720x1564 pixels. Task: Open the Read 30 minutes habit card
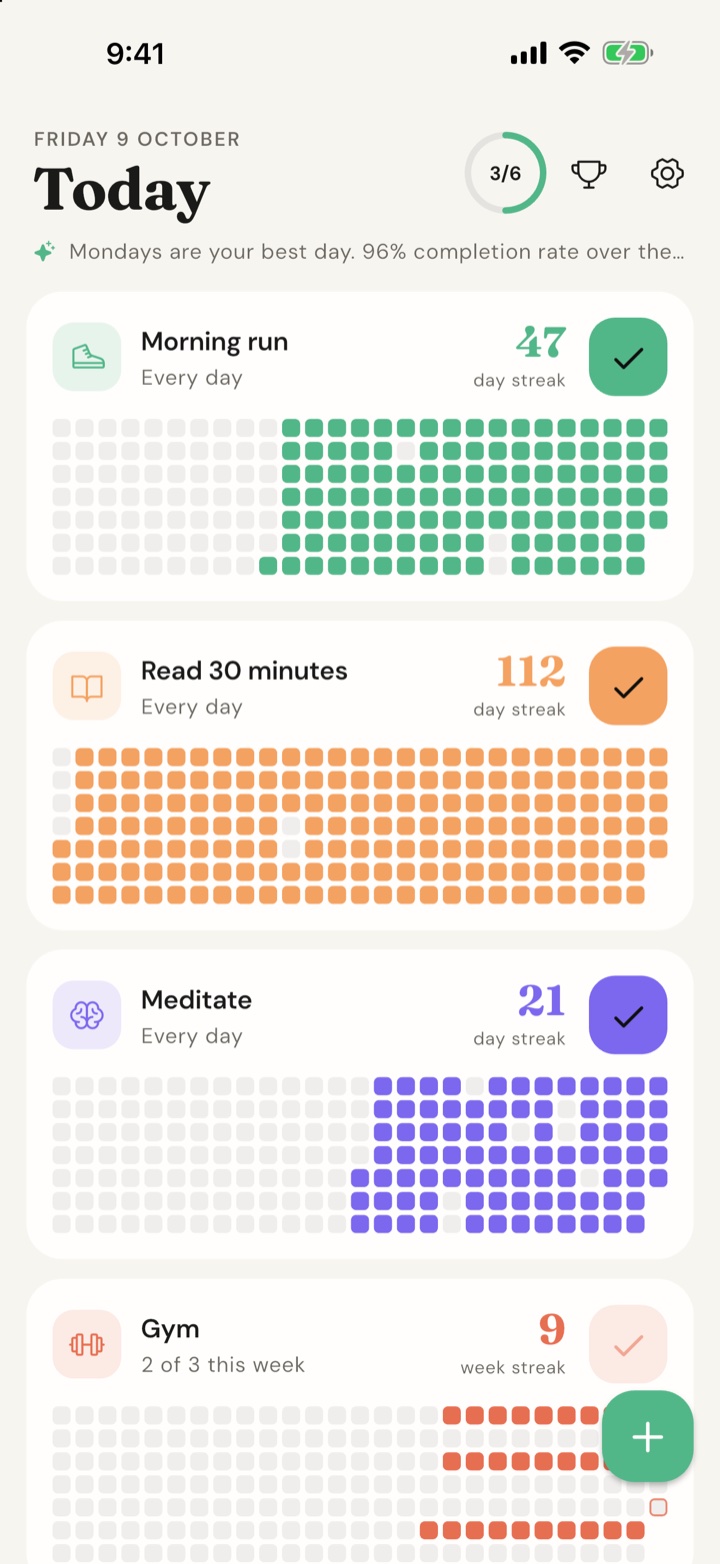[360, 775]
